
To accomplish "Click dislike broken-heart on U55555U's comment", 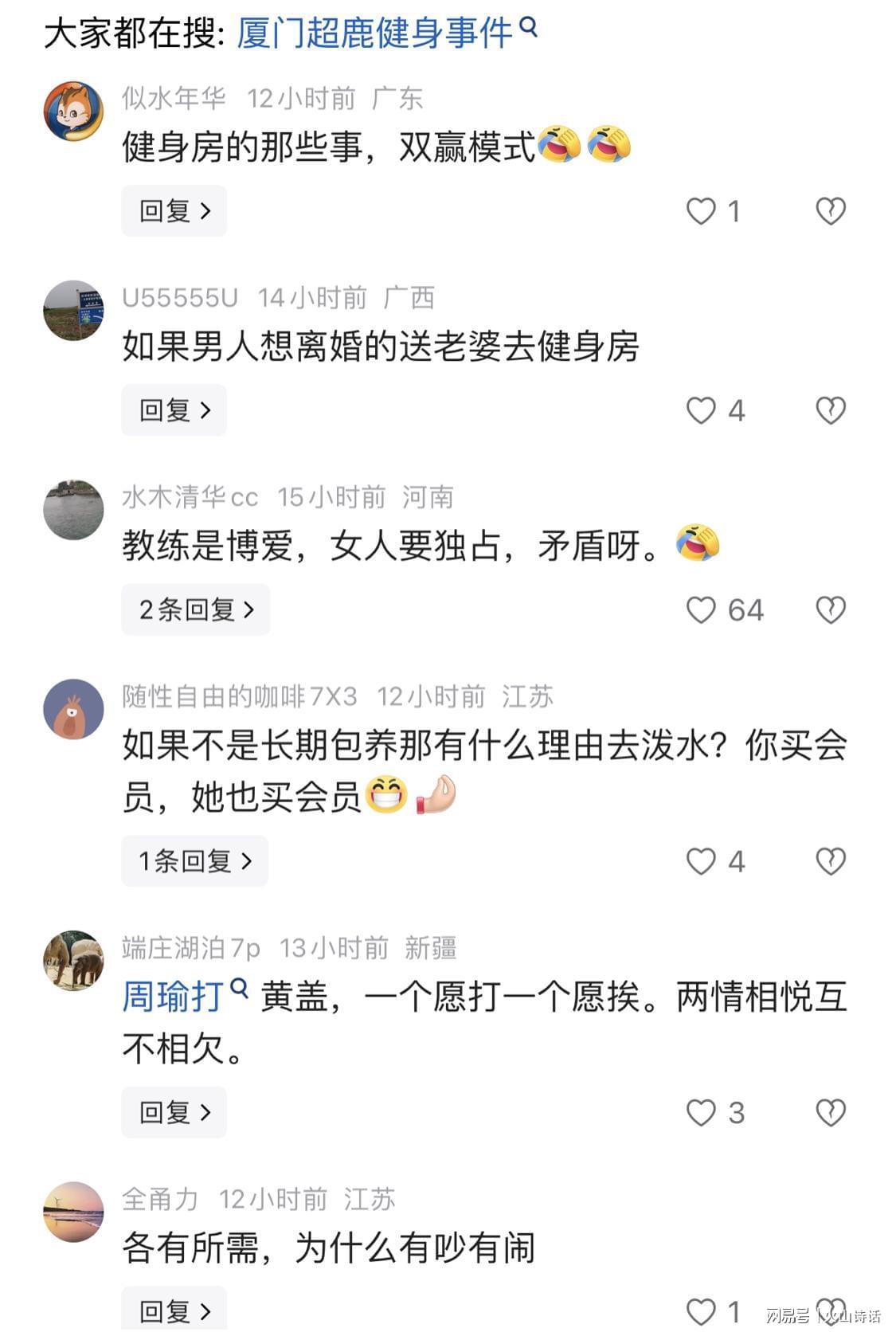I will tap(831, 409).
